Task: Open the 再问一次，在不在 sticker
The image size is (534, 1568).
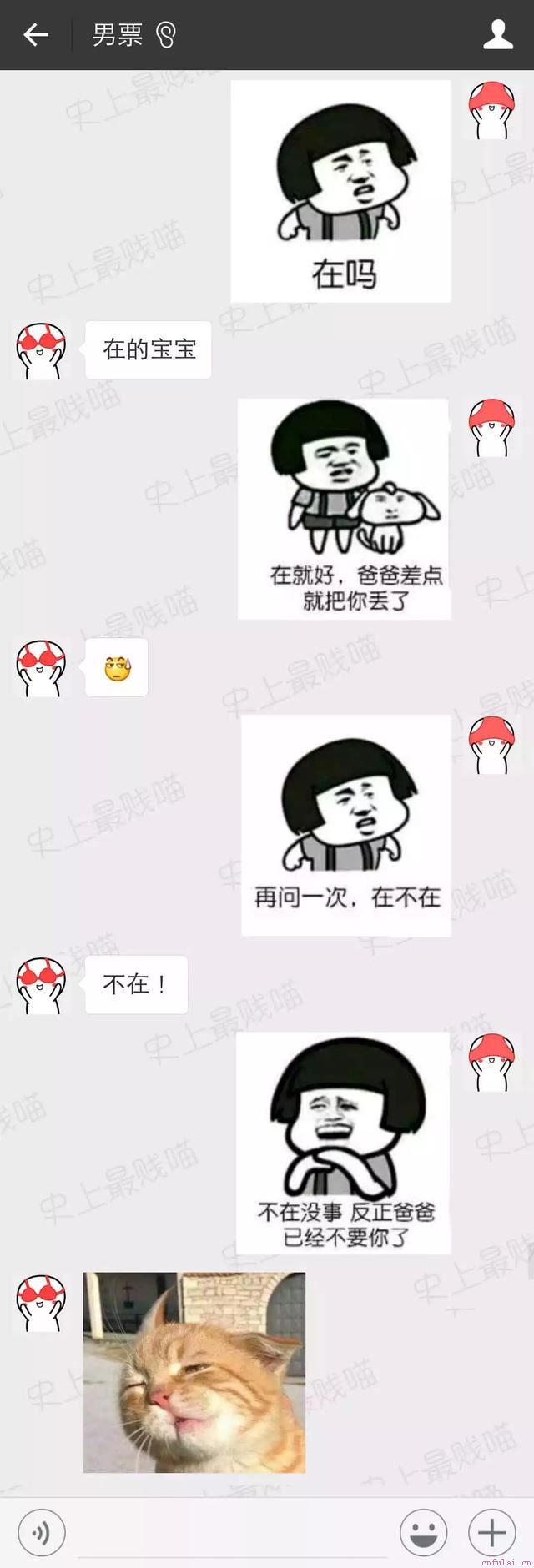Action: [x=346, y=826]
